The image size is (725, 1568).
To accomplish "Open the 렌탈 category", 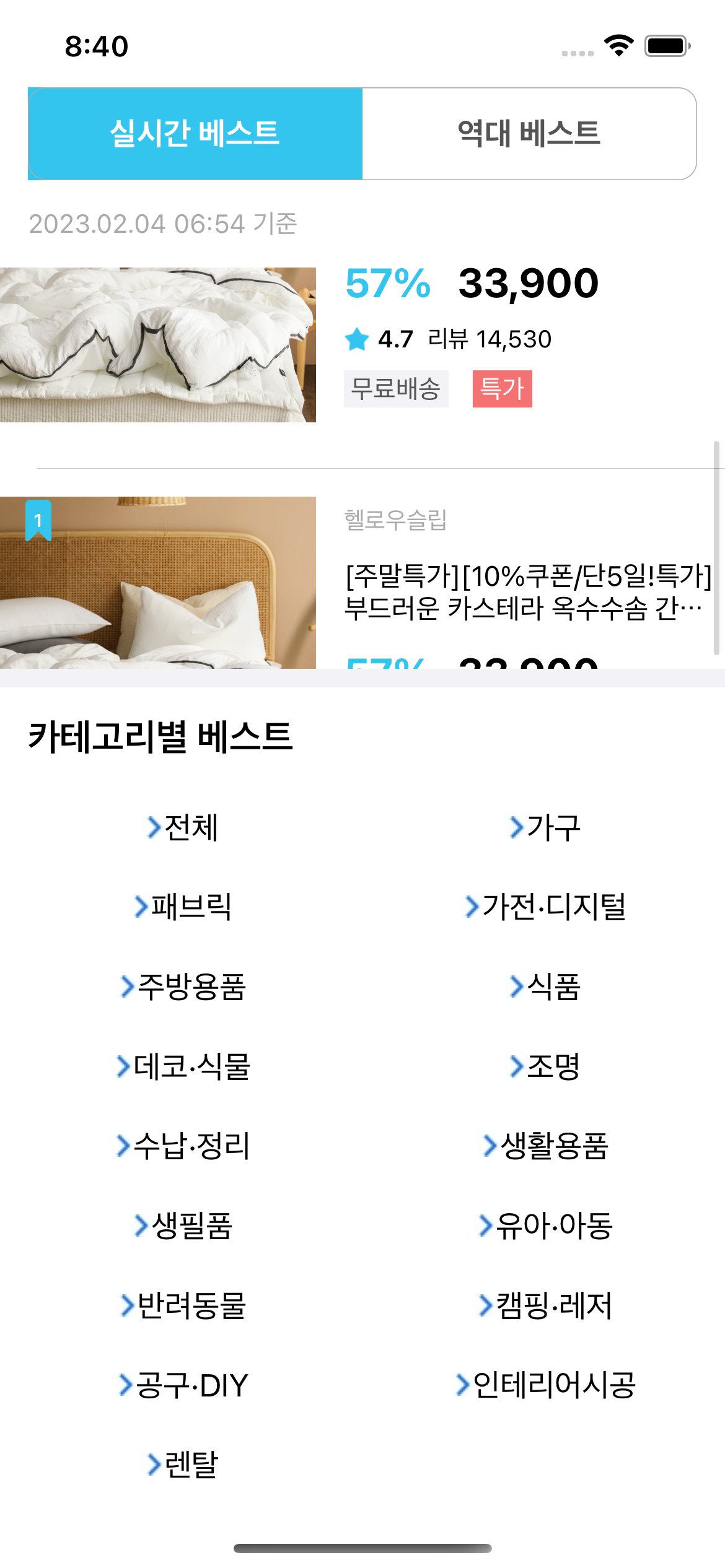I will coord(183,1465).
